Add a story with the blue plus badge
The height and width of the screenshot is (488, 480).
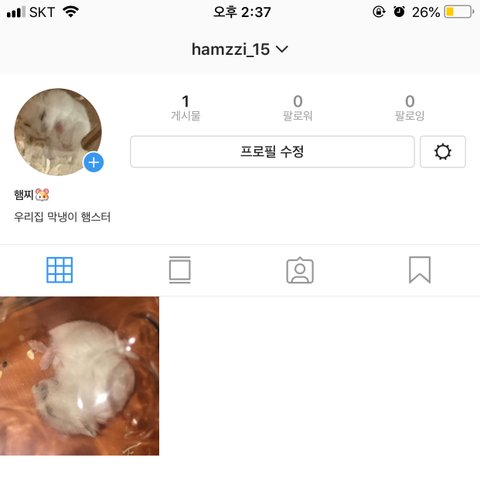tap(94, 162)
